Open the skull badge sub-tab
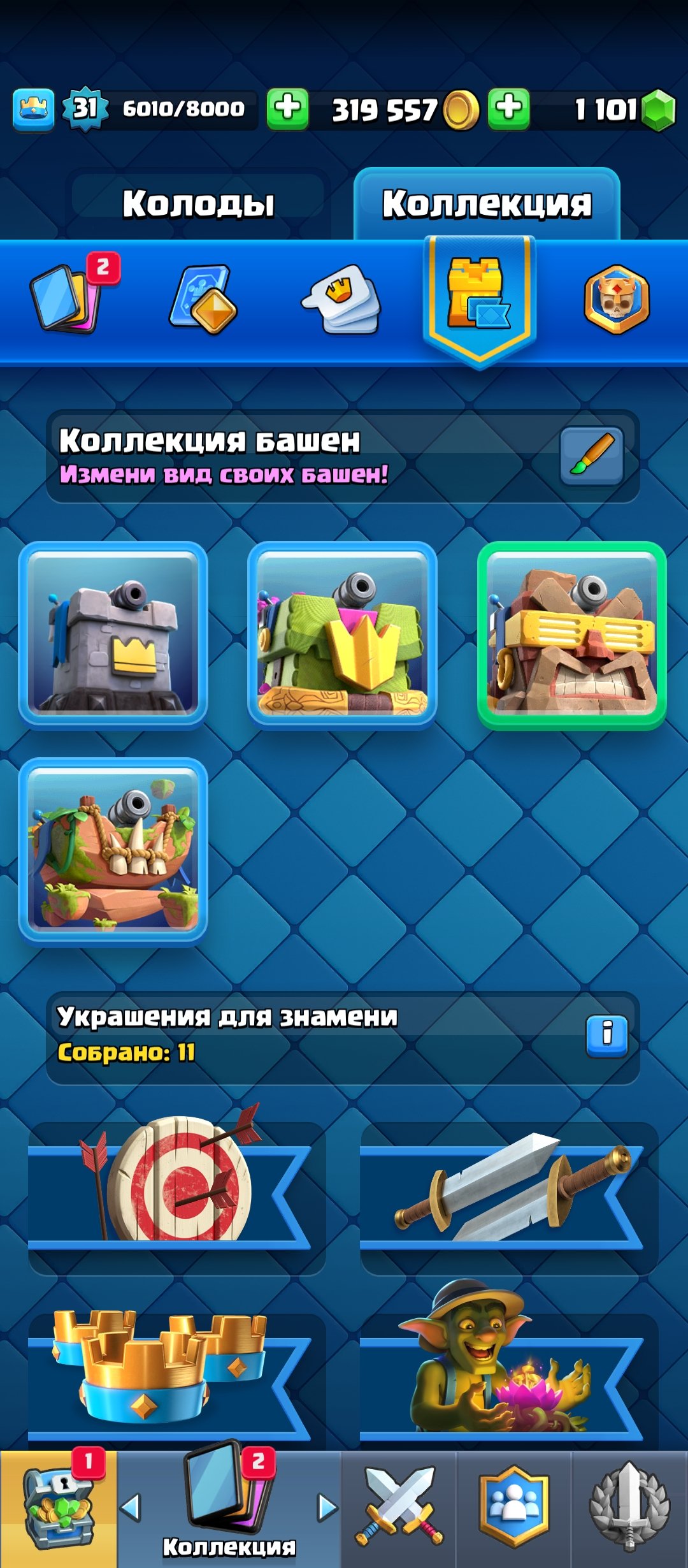Screen dimensions: 688x1568 [x=616, y=300]
